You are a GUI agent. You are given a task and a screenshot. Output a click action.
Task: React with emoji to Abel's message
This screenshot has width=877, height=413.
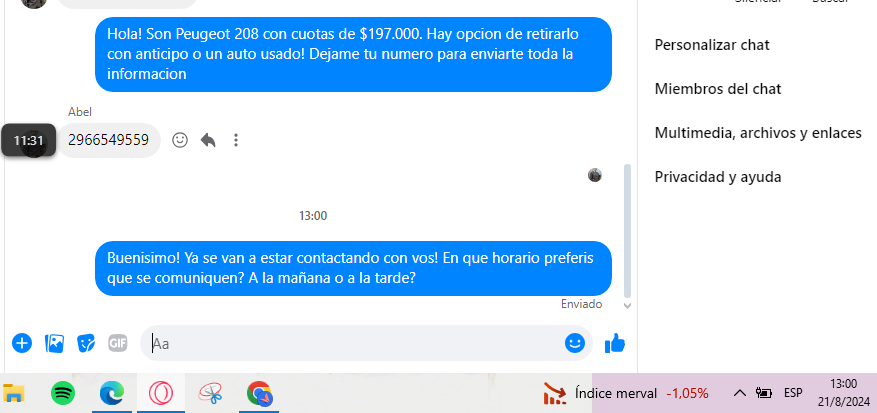(180, 140)
